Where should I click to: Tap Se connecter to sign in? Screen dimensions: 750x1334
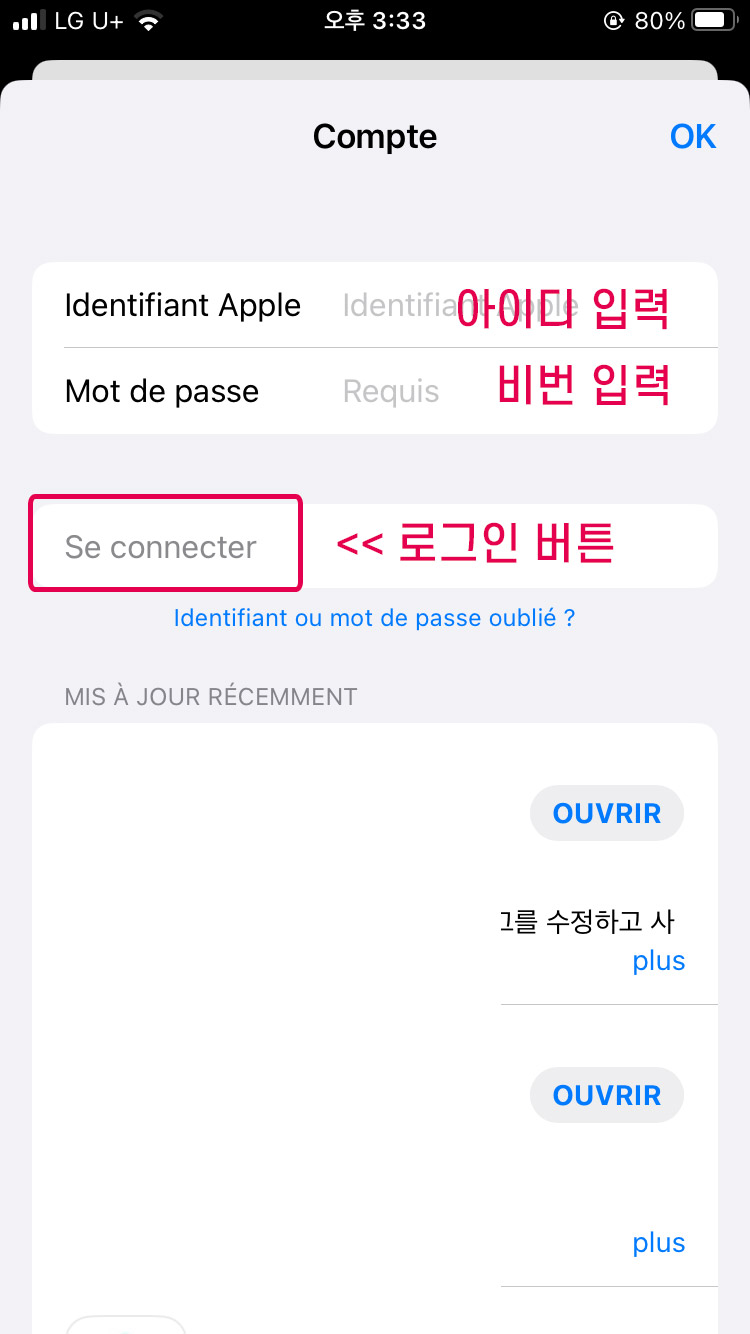pyautogui.click(x=375, y=546)
